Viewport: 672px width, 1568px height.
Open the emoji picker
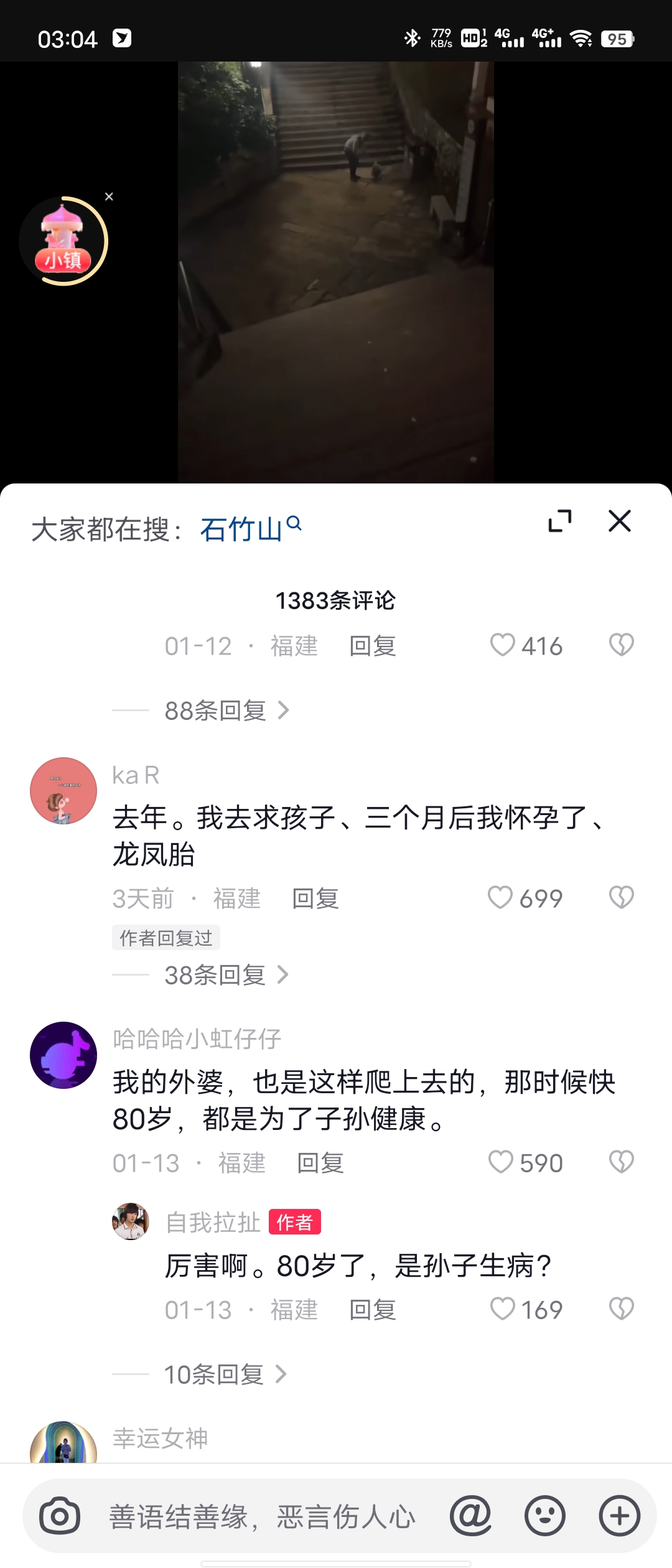[545, 1516]
